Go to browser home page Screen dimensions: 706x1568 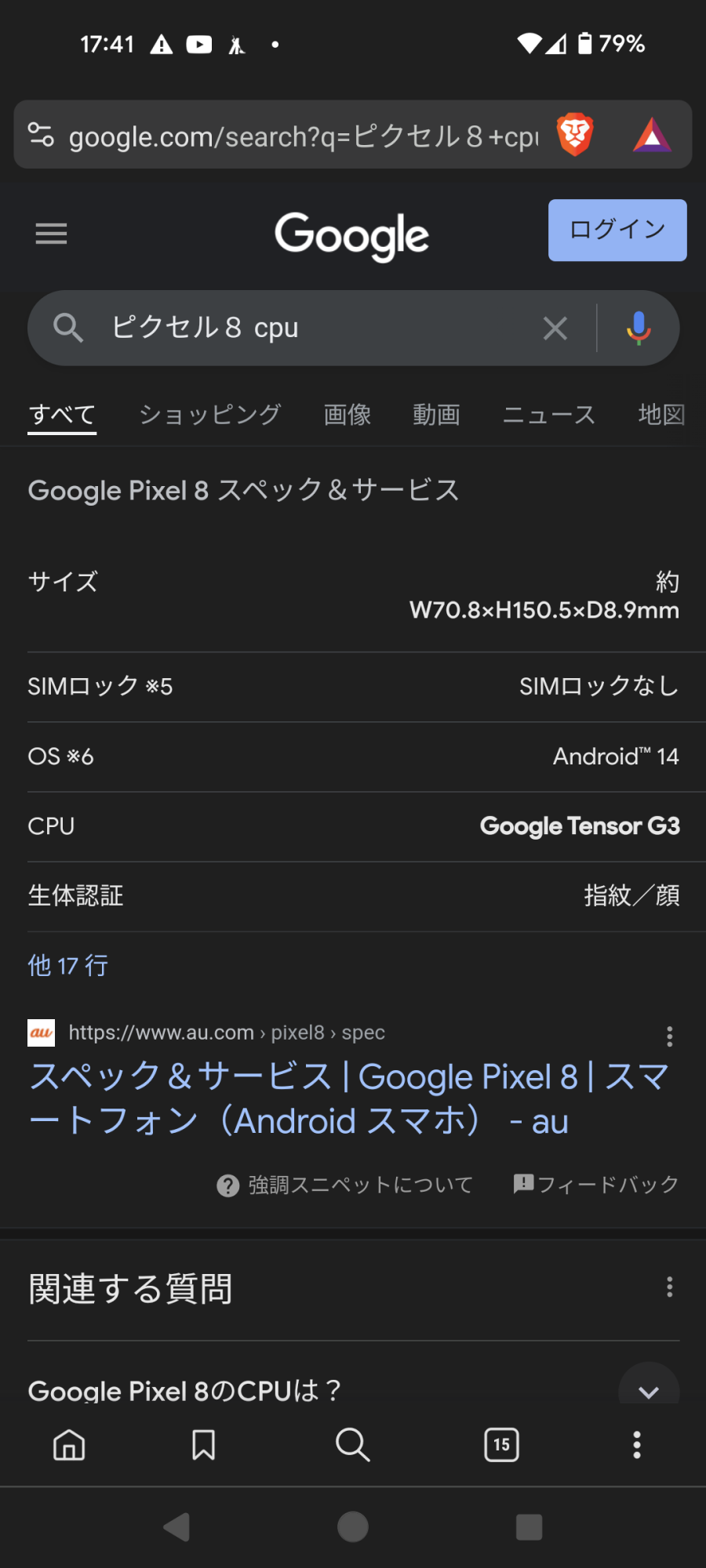[x=69, y=1444]
